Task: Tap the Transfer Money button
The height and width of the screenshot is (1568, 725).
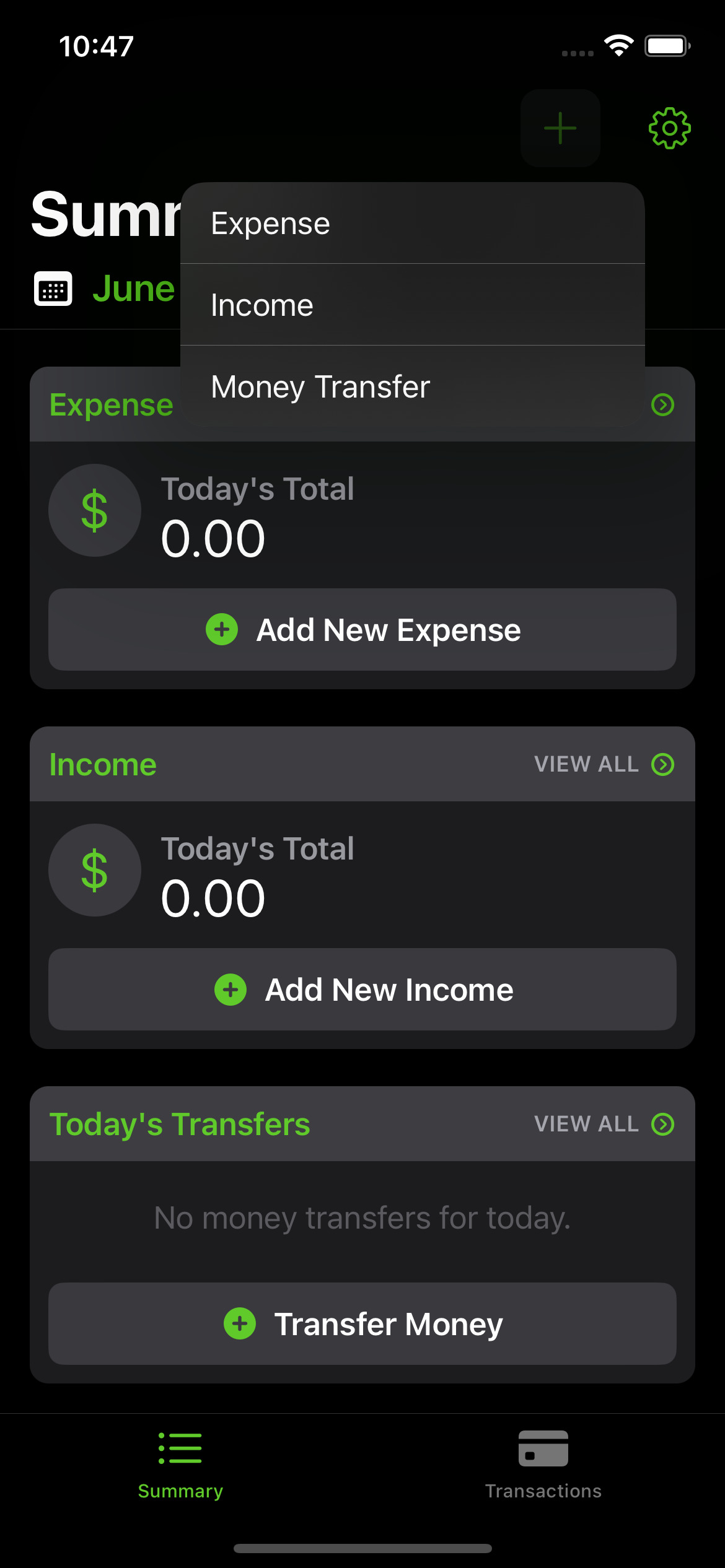Action: 362,1324
